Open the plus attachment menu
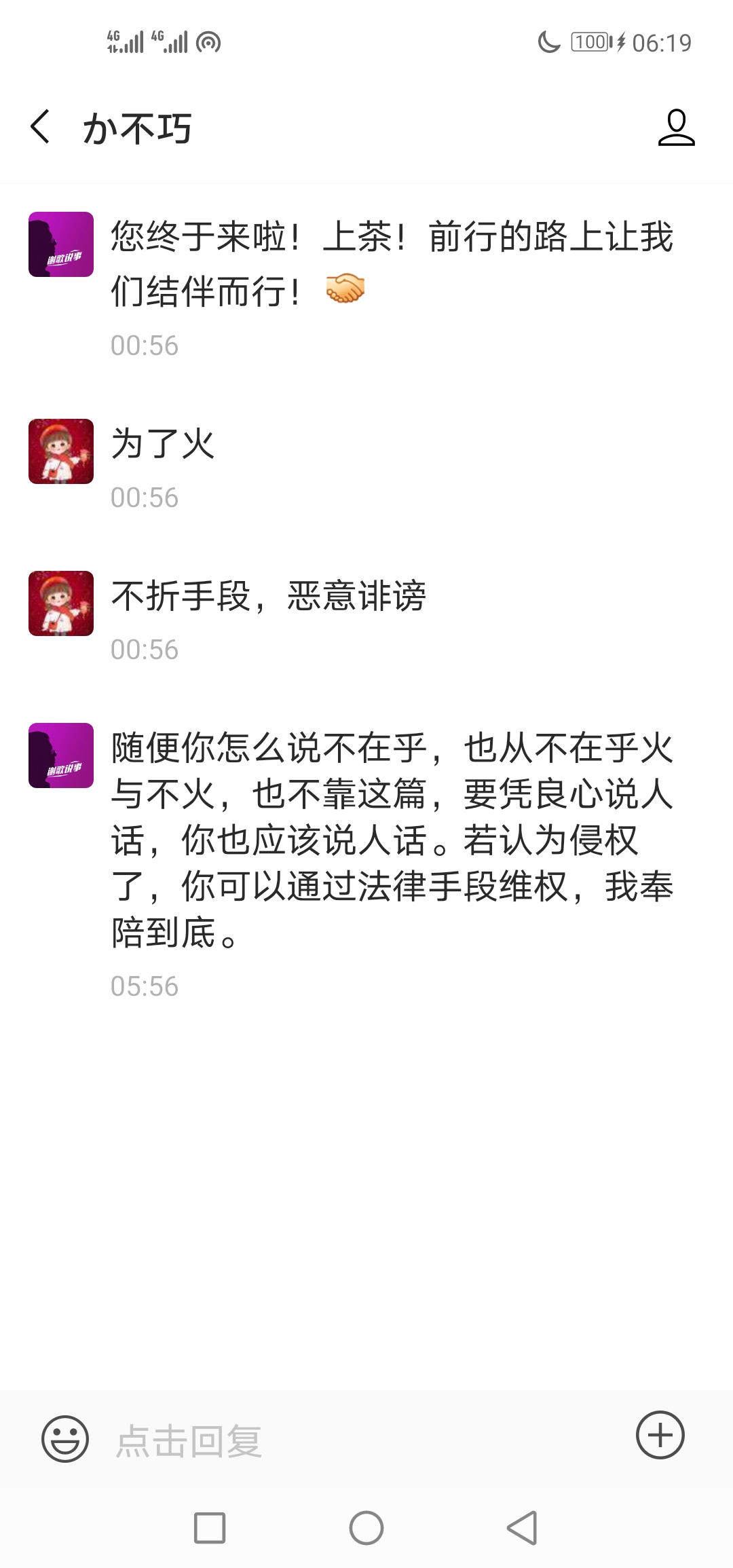The height and width of the screenshot is (1568, 733). tap(660, 1435)
